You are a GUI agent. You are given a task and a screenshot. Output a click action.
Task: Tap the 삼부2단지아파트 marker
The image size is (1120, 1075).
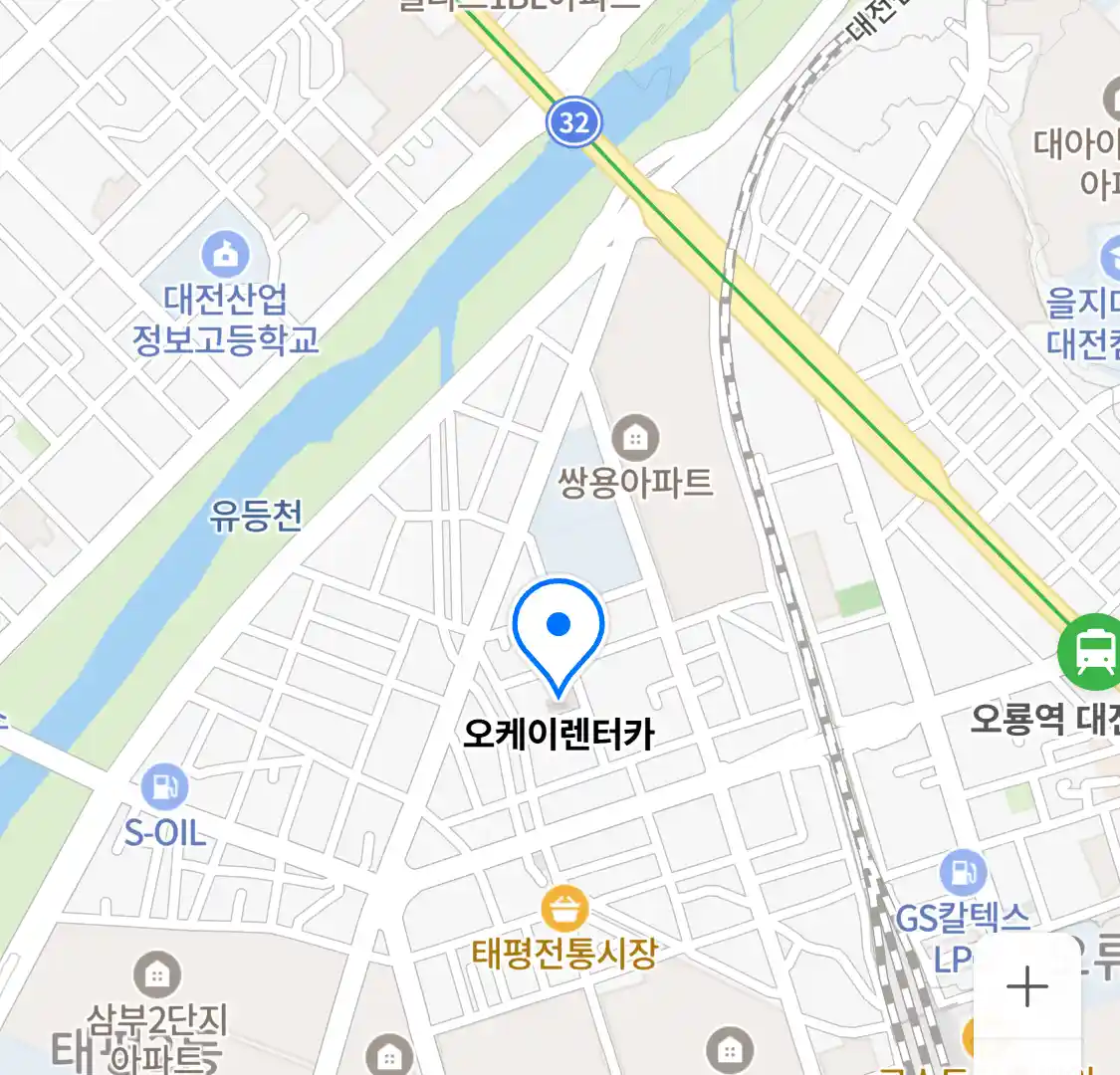pyautogui.click(x=156, y=974)
